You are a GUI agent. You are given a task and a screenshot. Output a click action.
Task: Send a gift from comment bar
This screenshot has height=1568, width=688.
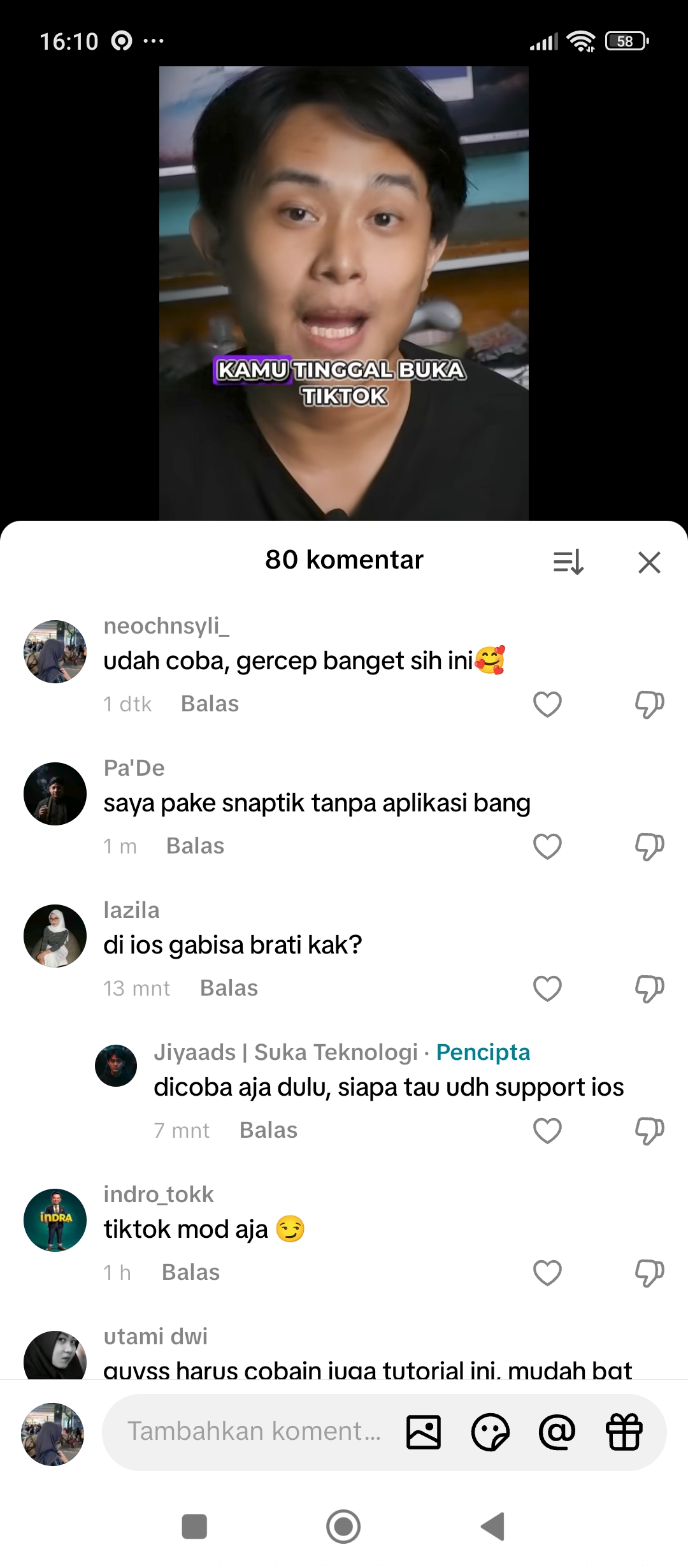click(624, 1432)
